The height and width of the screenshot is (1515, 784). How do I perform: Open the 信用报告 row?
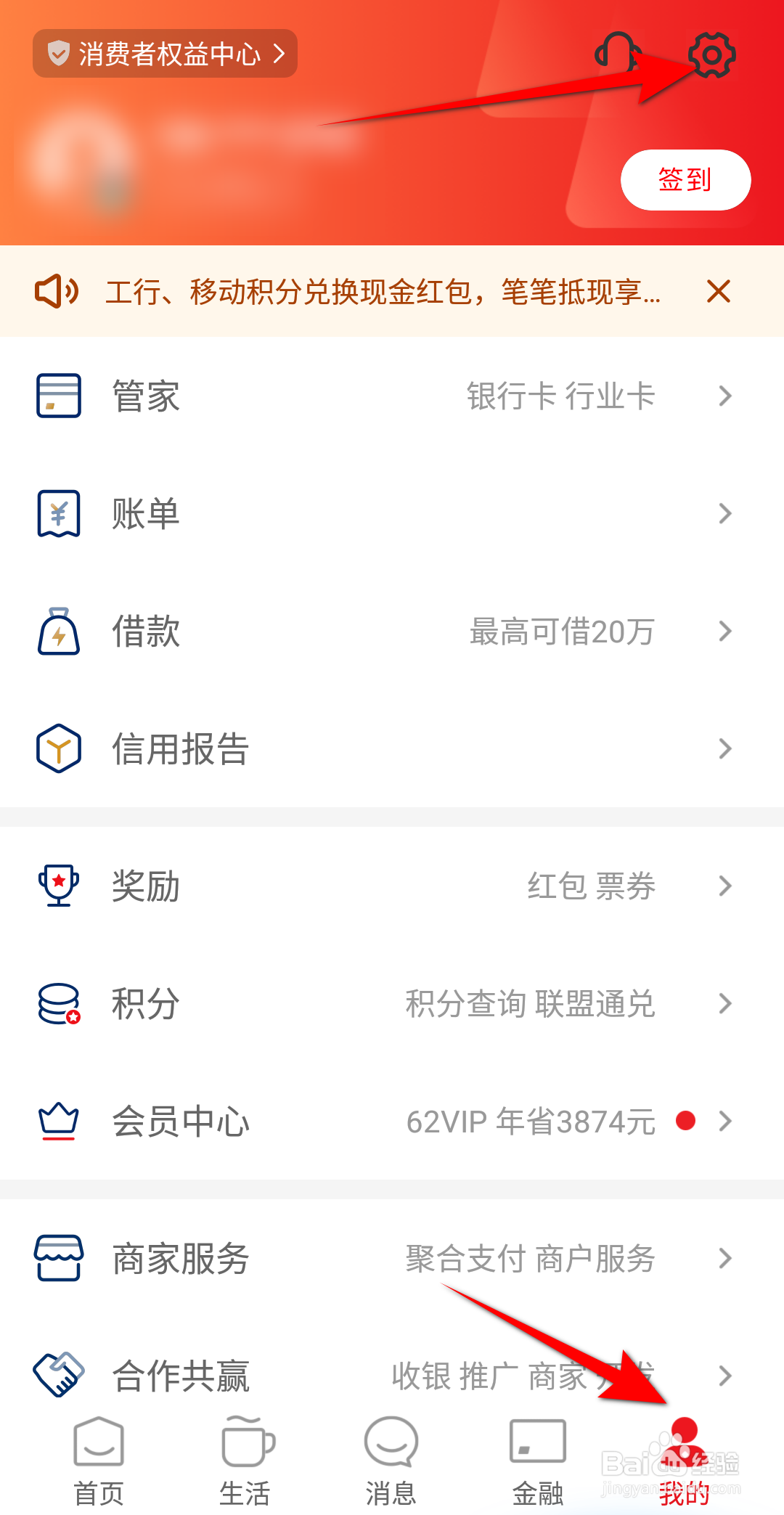tap(392, 748)
